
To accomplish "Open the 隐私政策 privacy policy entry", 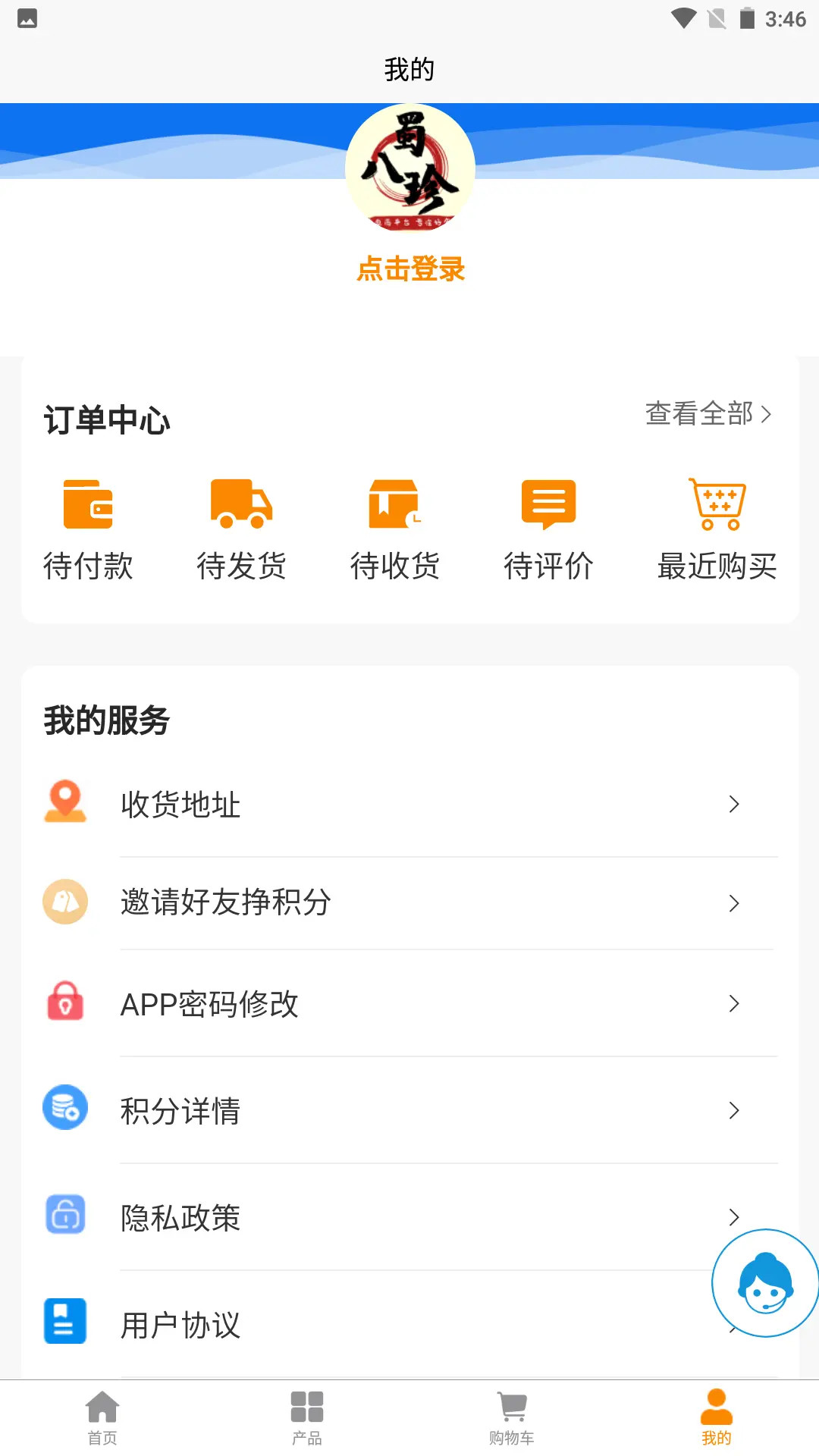I will click(x=180, y=1218).
